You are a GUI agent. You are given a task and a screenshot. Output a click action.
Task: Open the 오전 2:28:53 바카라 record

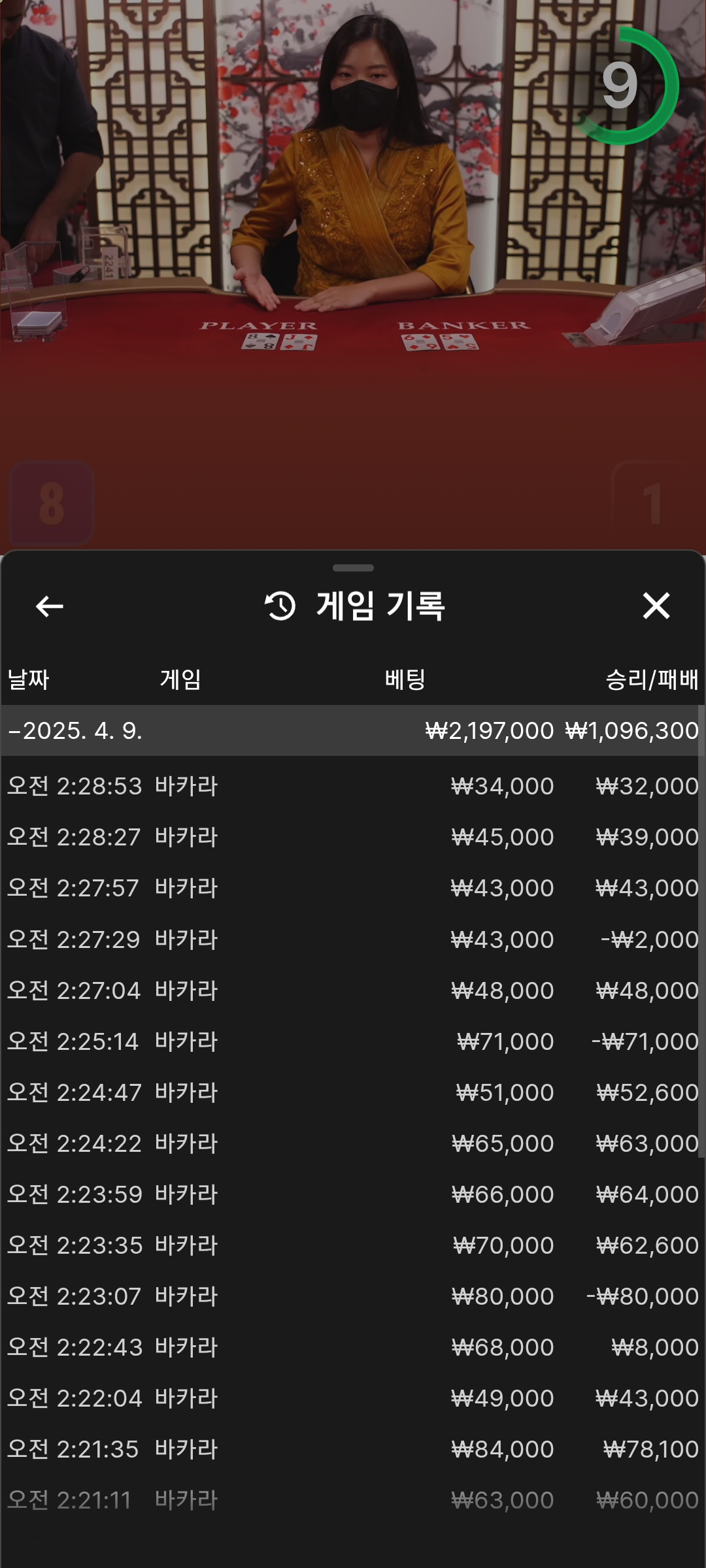tap(353, 786)
